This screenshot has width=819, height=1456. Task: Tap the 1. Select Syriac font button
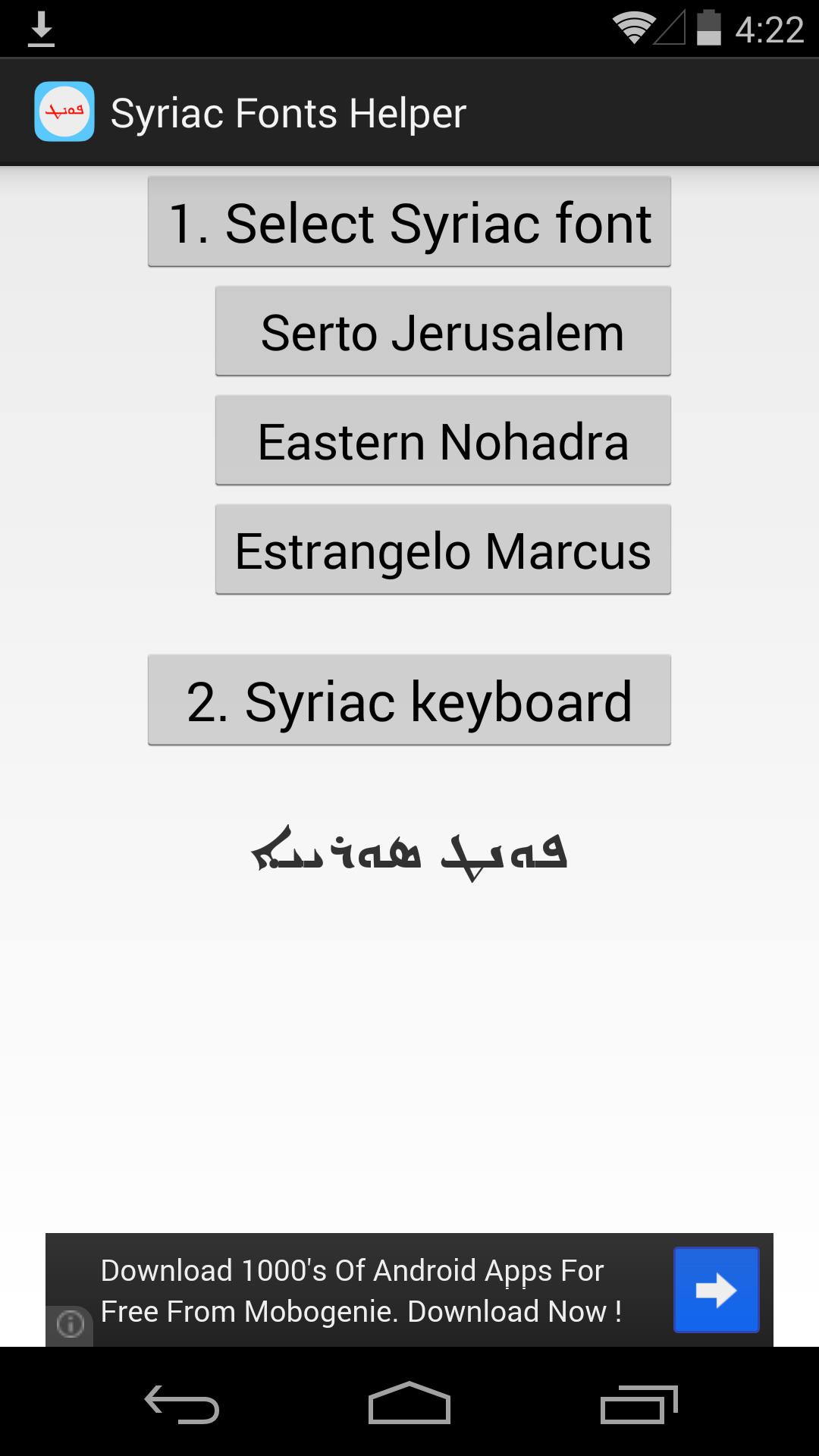coord(409,222)
